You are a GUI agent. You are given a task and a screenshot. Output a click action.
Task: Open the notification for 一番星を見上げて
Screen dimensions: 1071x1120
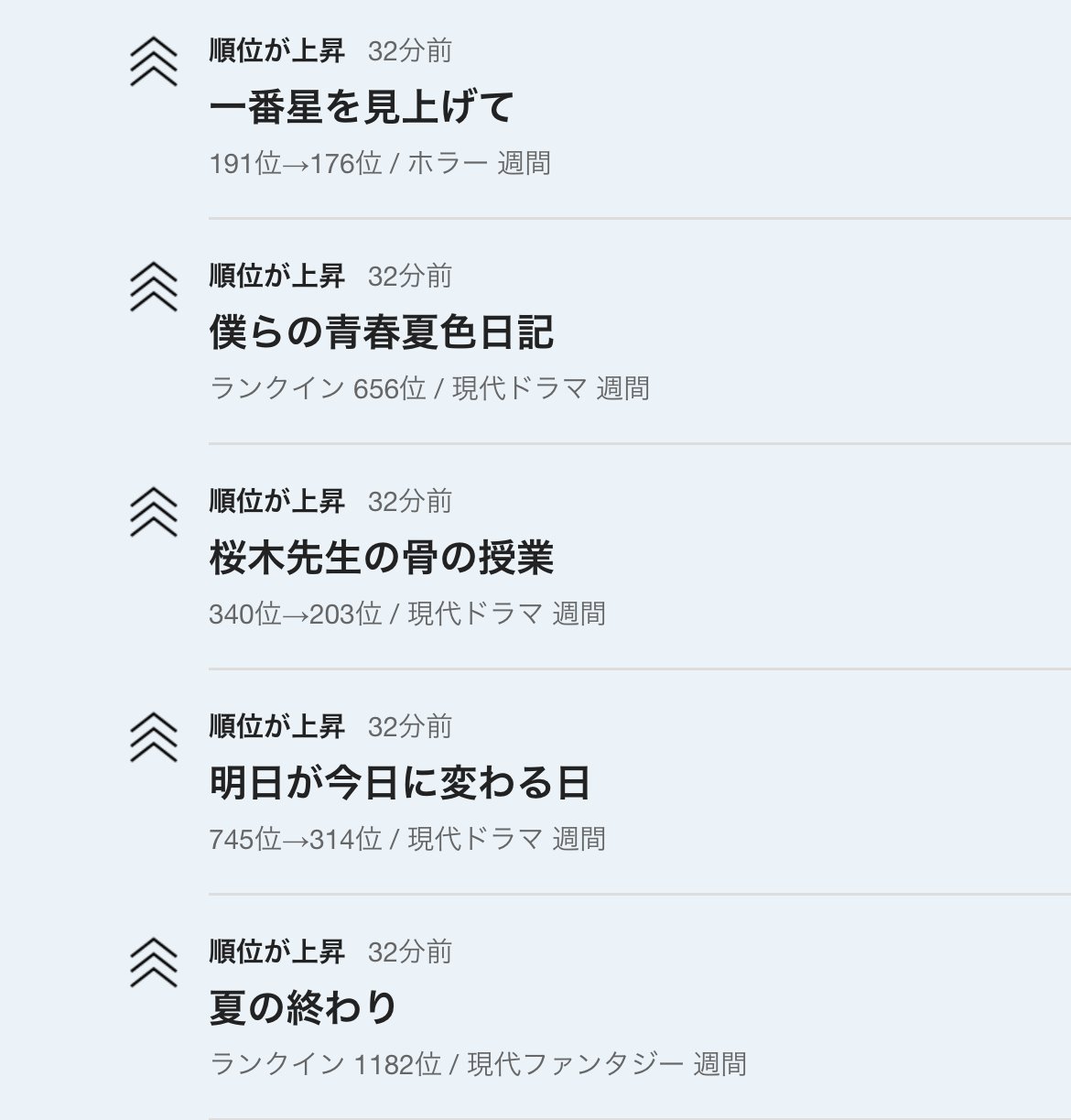pyautogui.click(x=362, y=107)
